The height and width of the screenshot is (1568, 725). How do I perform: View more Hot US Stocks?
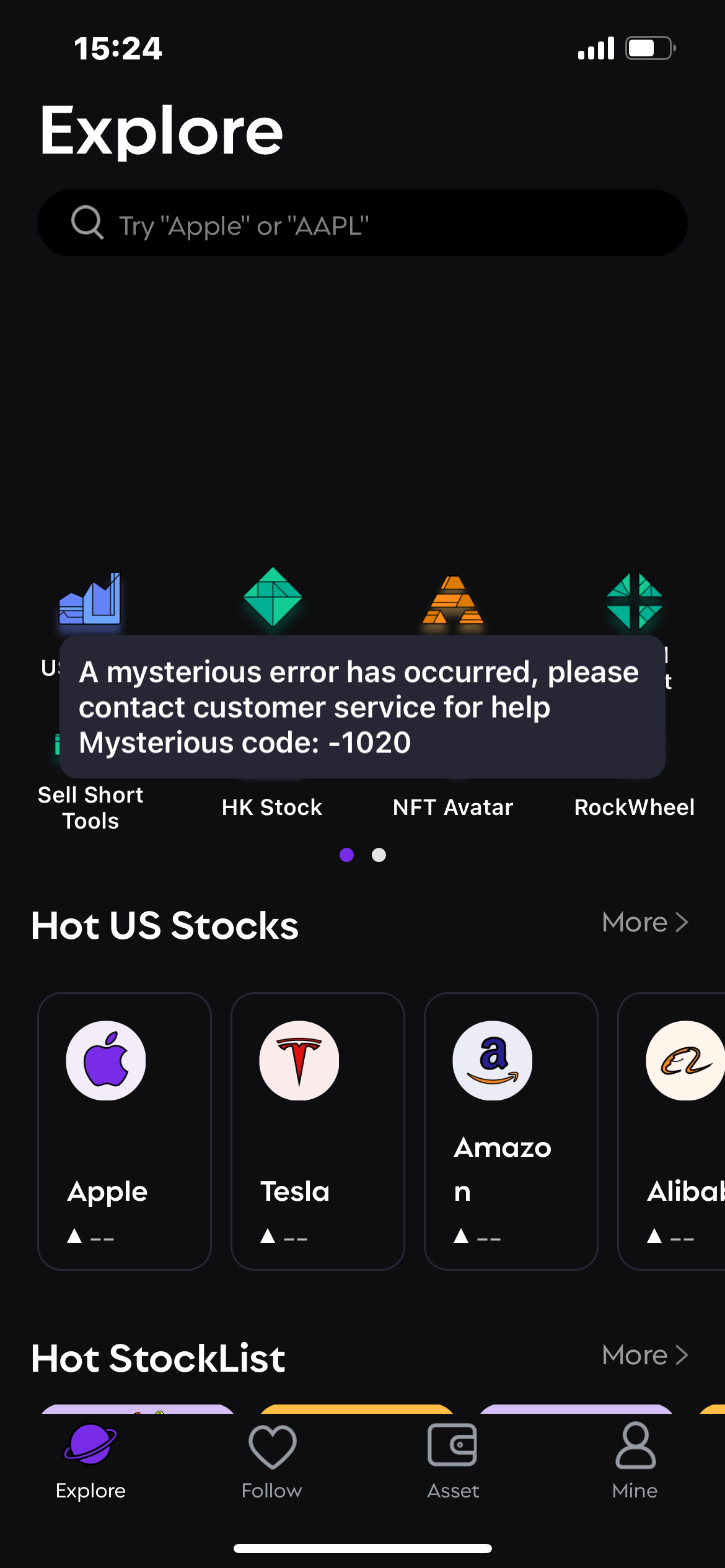645,922
